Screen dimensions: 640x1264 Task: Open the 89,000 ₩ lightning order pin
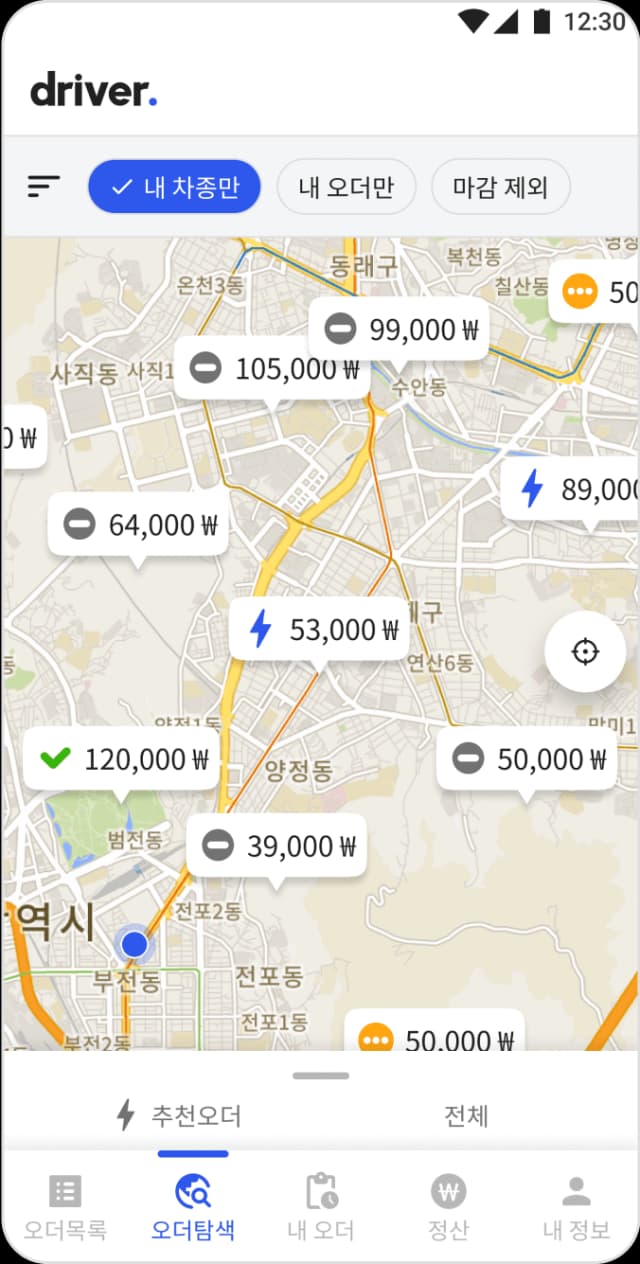575,489
